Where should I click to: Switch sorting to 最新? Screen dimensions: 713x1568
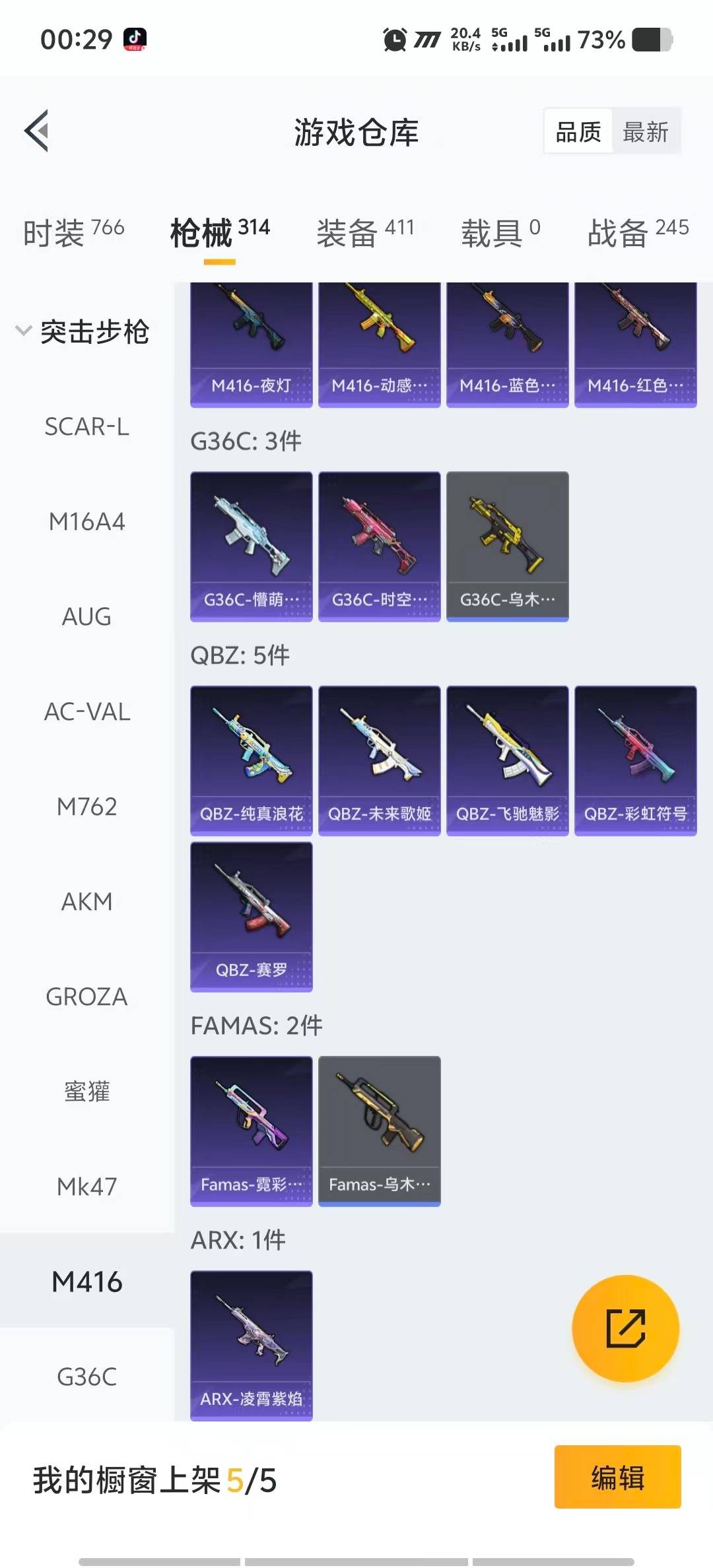click(646, 131)
